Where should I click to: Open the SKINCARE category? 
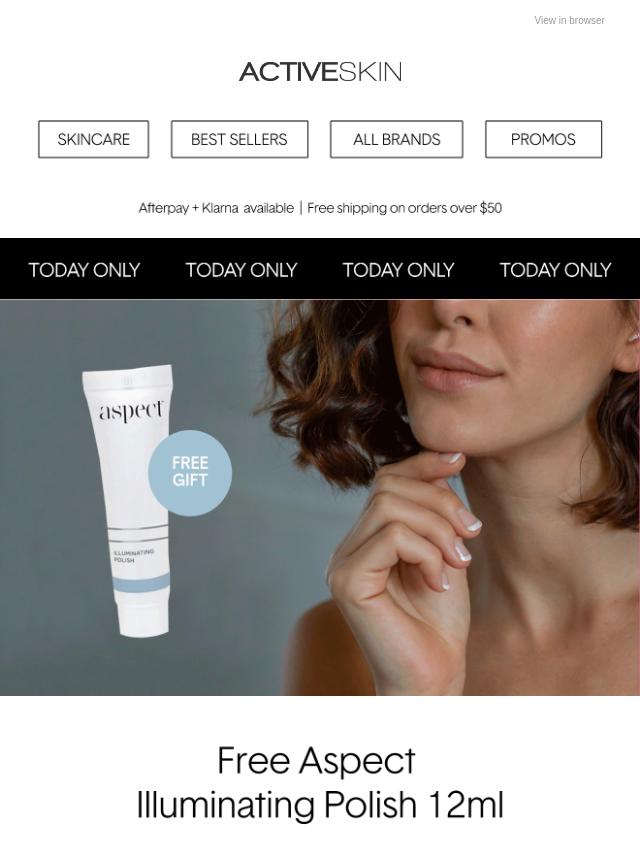click(x=93, y=139)
